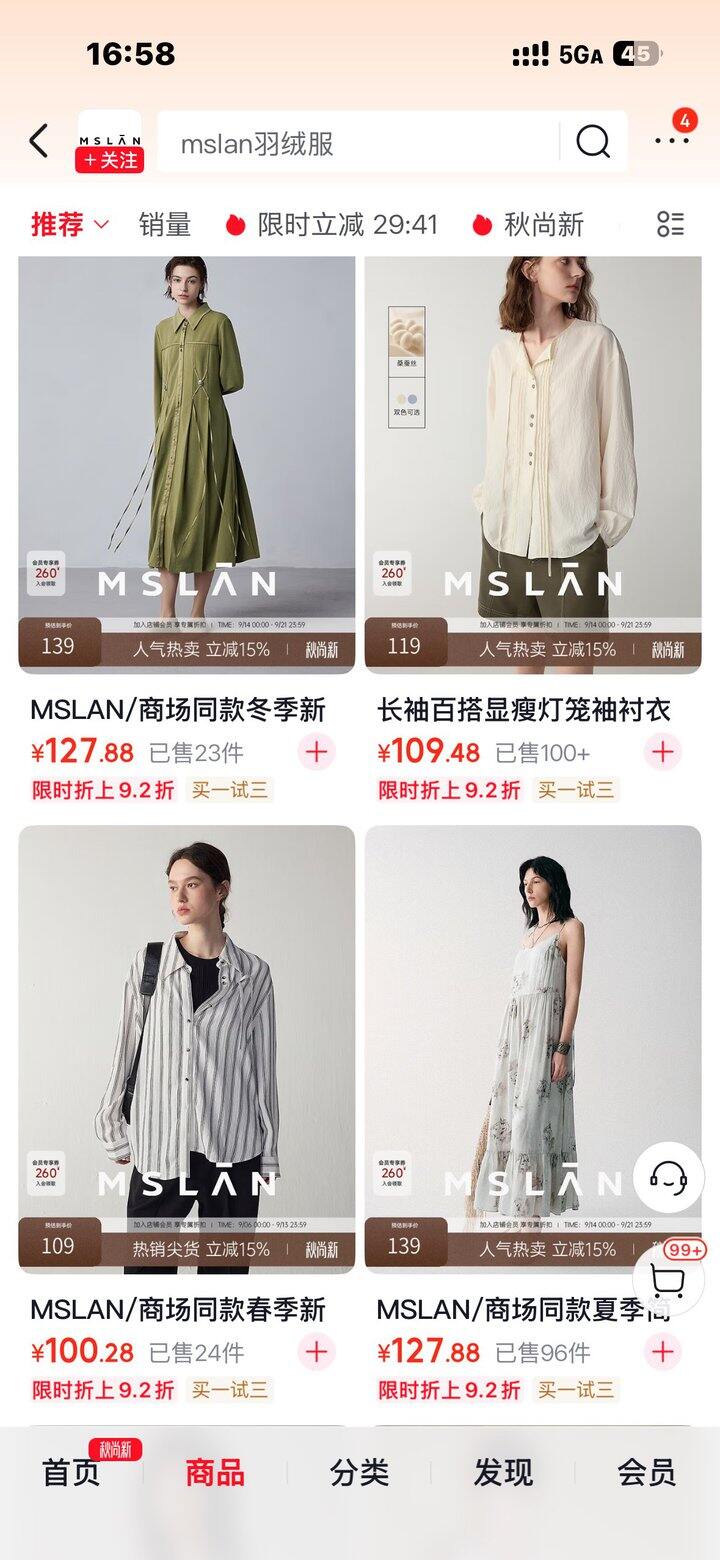Follow the MSLAN store via 关注

click(x=110, y=160)
